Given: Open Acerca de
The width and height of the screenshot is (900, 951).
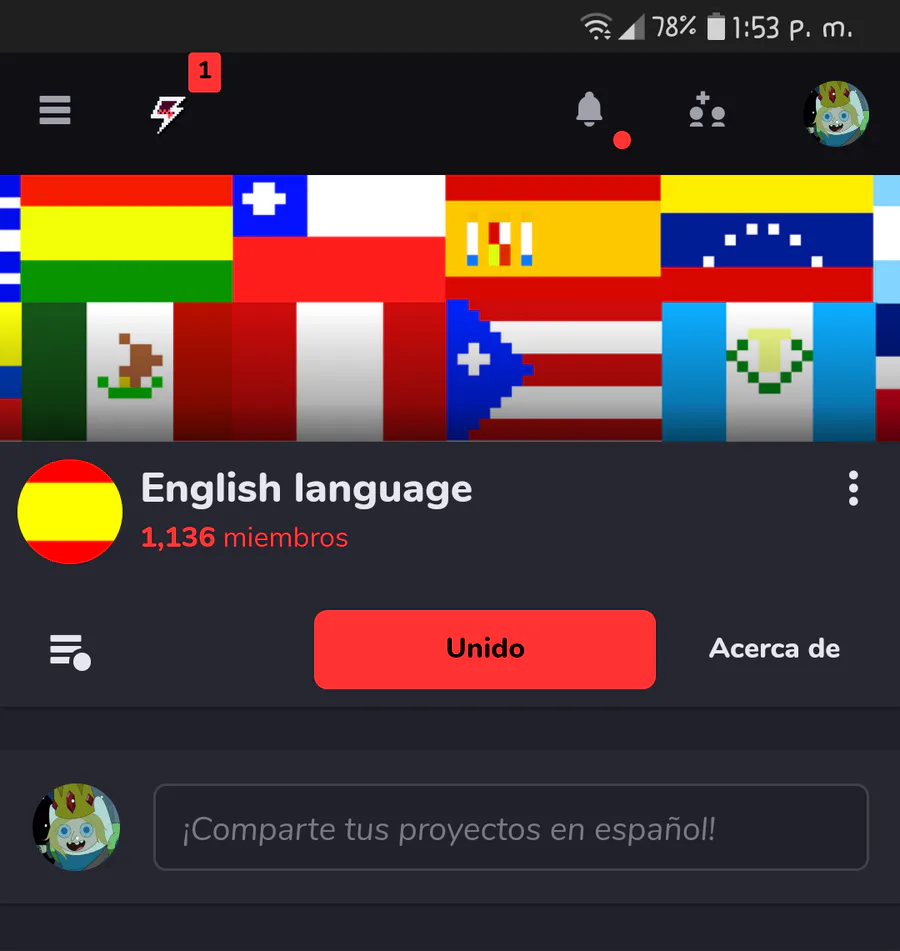Looking at the screenshot, I should [x=774, y=648].
